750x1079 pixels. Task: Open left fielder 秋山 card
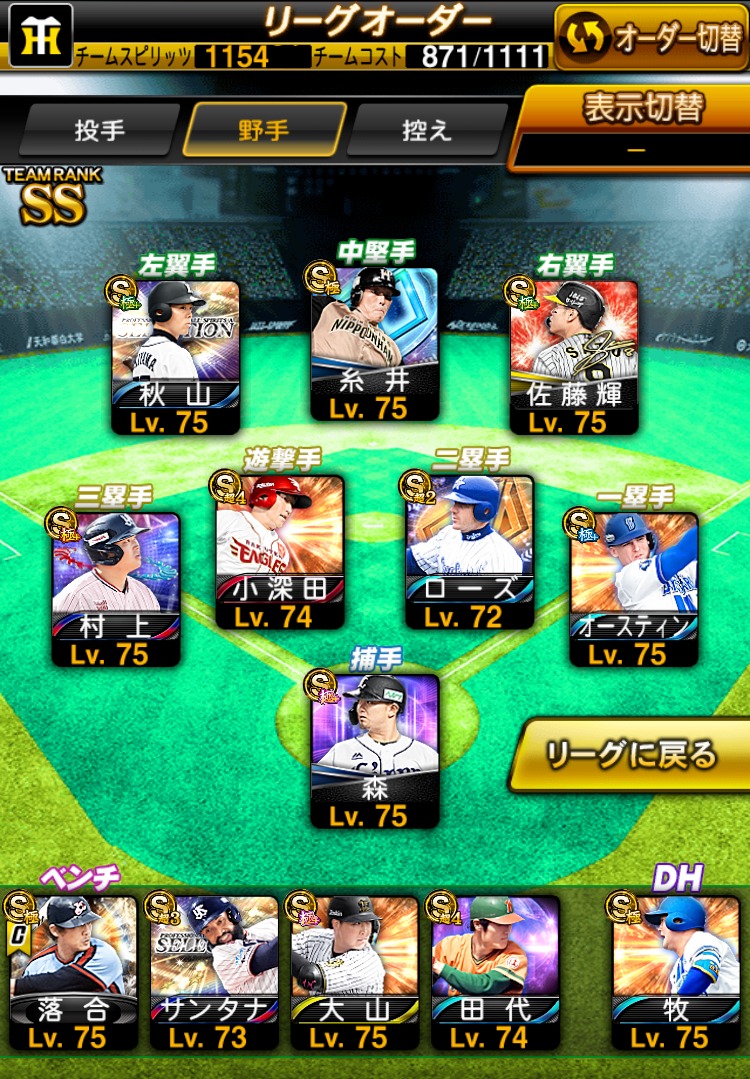point(175,355)
